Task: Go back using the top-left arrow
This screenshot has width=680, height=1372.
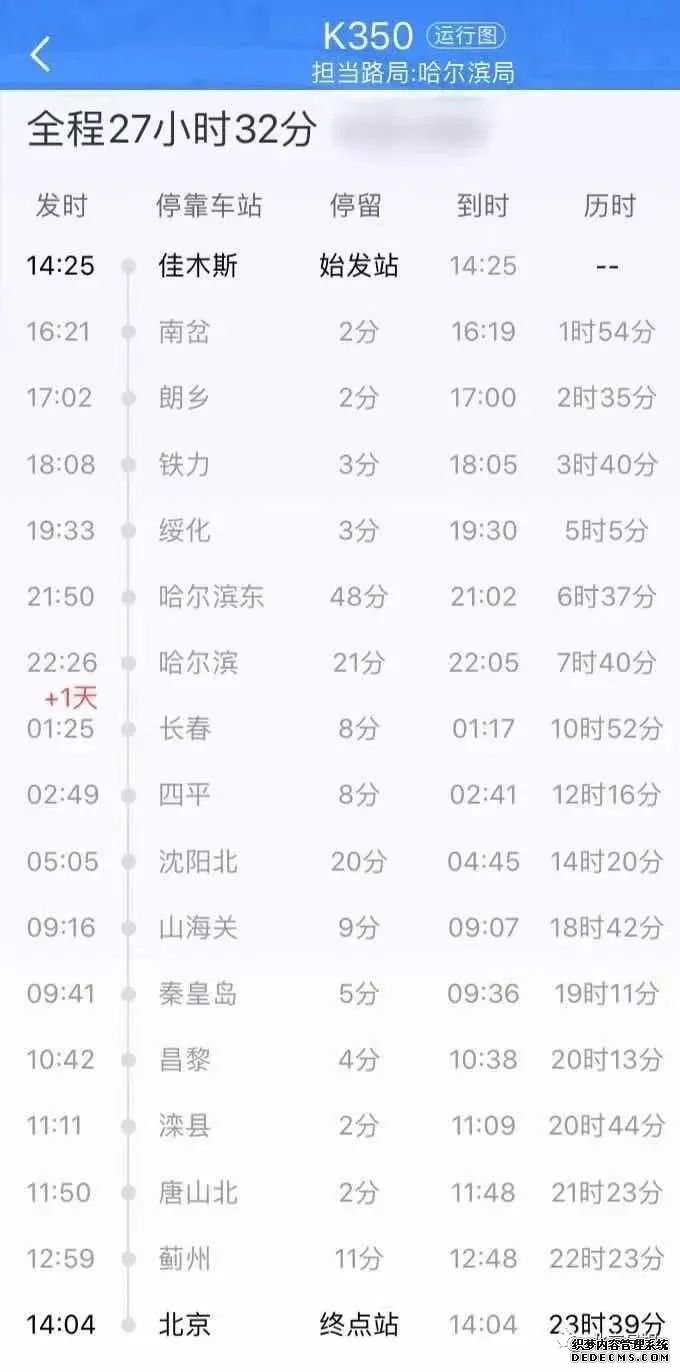Action: click(x=40, y=54)
